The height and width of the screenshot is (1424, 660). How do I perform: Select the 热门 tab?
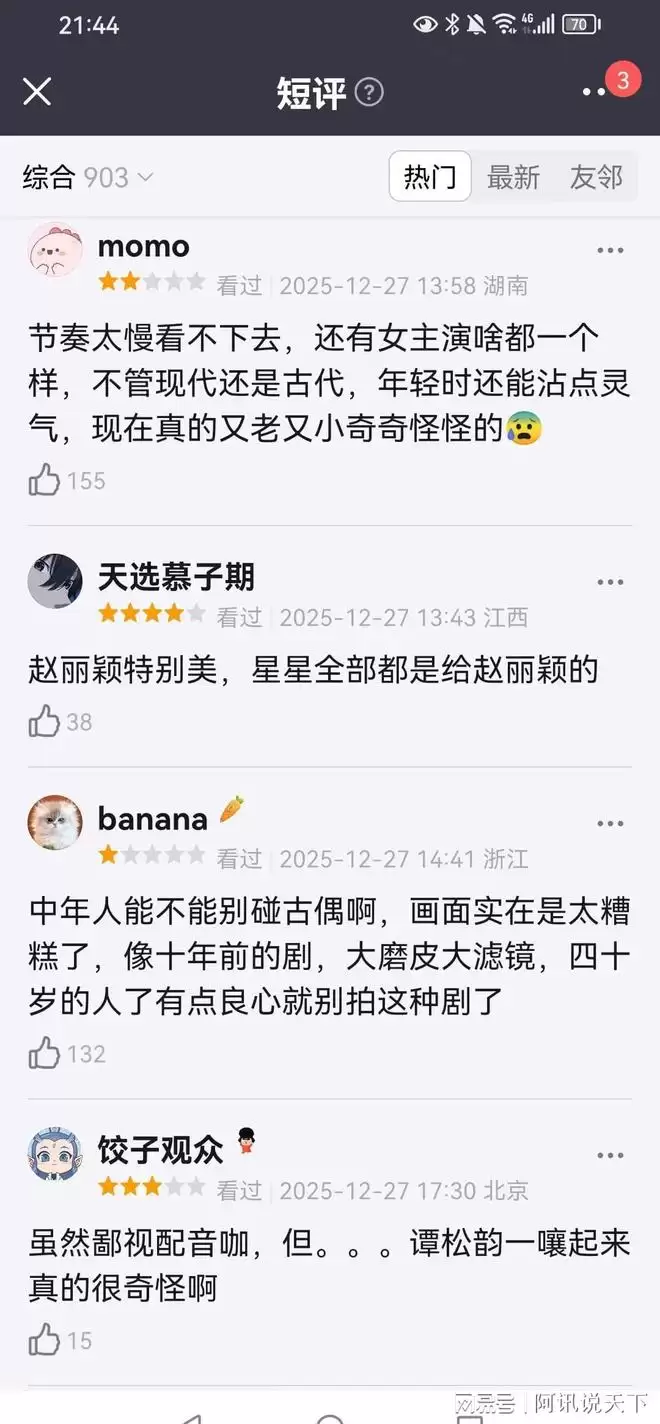click(430, 178)
